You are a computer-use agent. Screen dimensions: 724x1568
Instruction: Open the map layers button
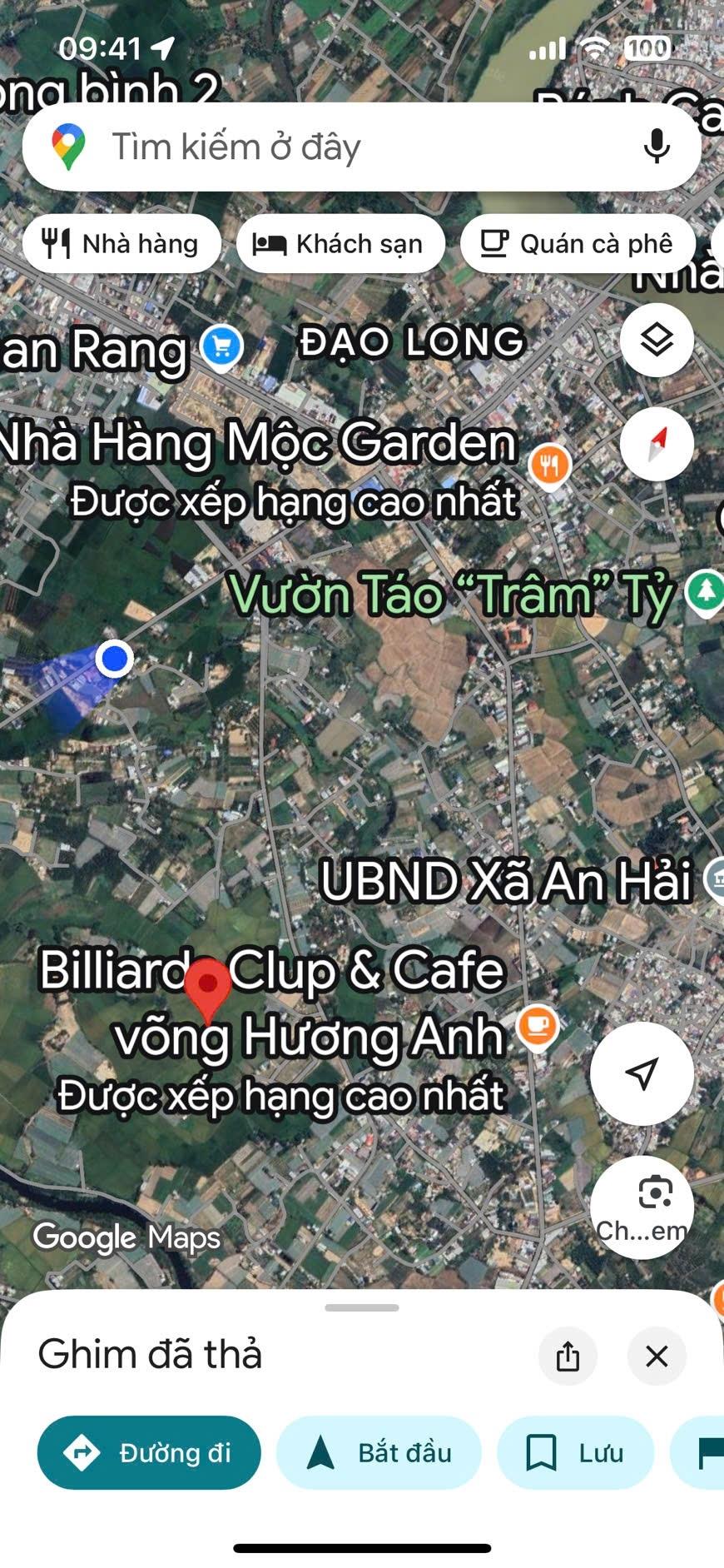click(x=657, y=340)
